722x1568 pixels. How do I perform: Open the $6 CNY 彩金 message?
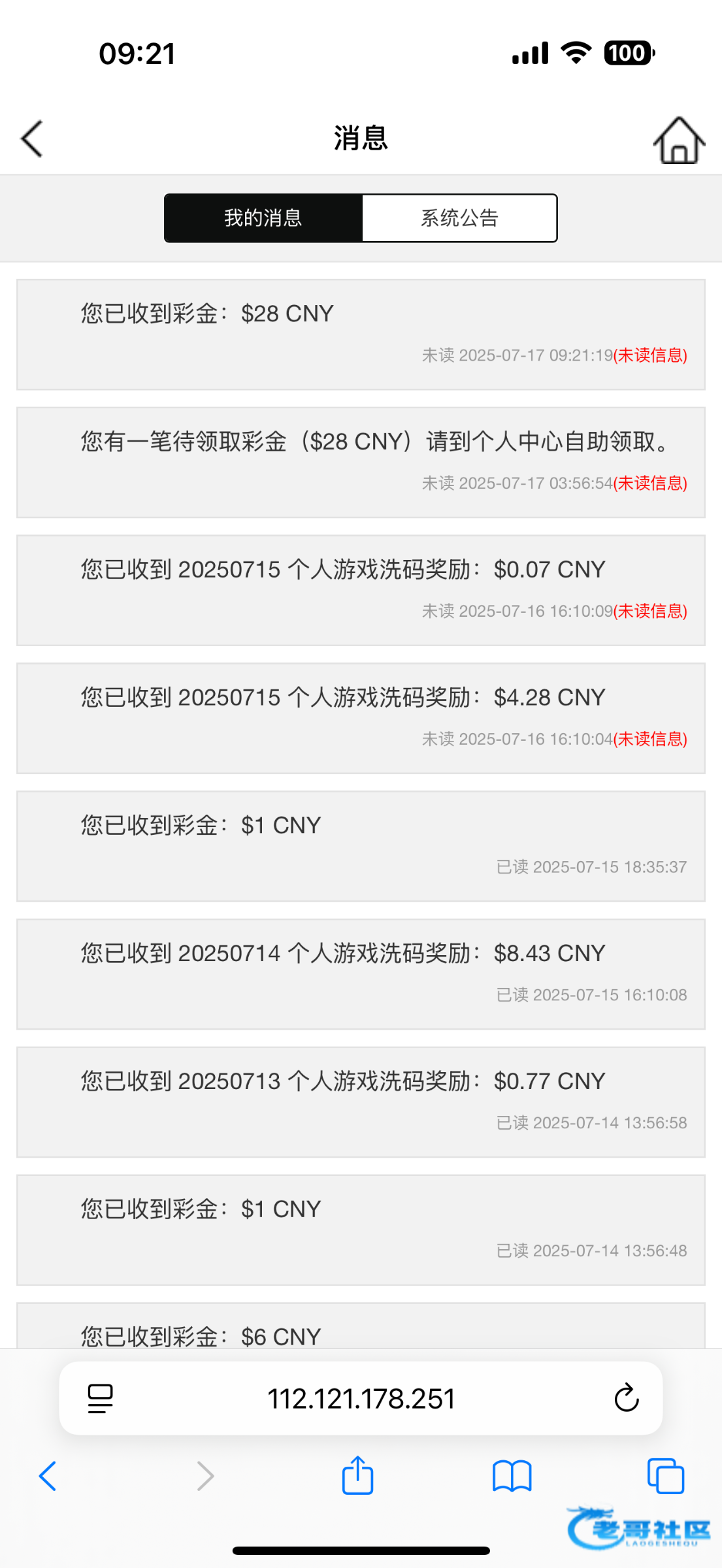tap(361, 1326)
